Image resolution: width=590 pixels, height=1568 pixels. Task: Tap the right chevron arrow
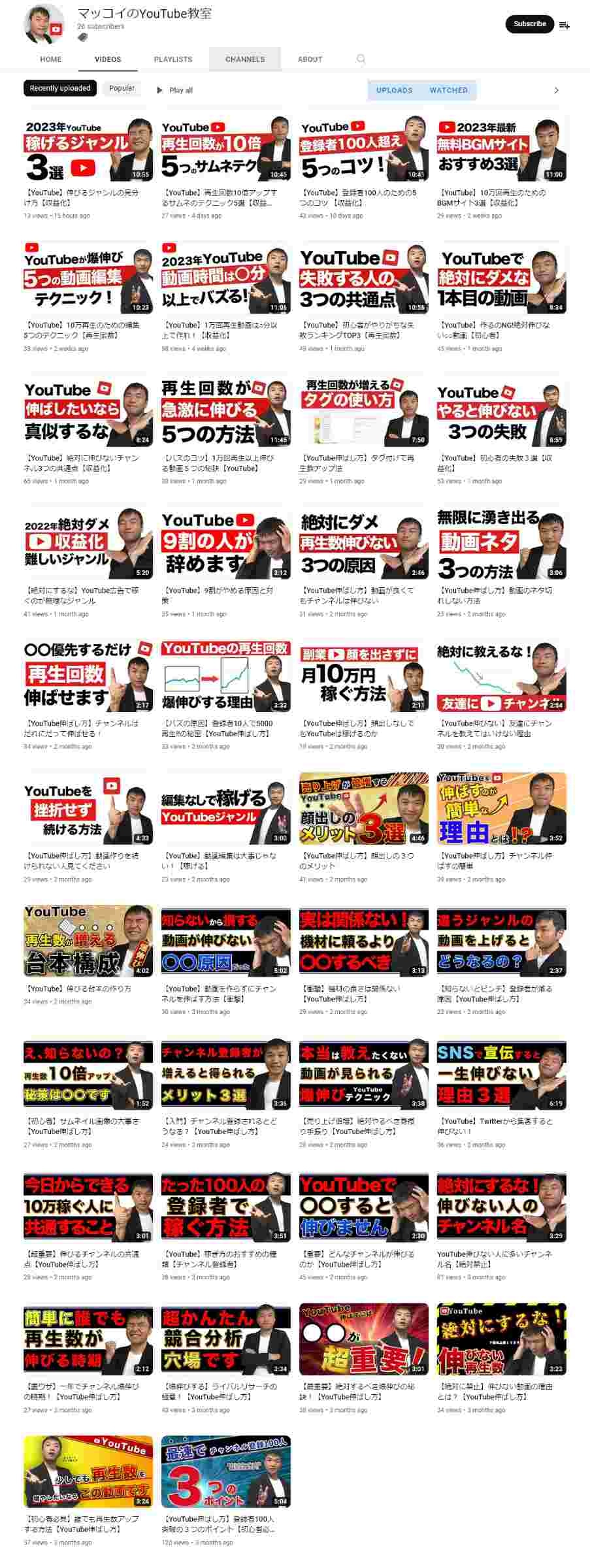pyautogui.click(x=556, y=90)
